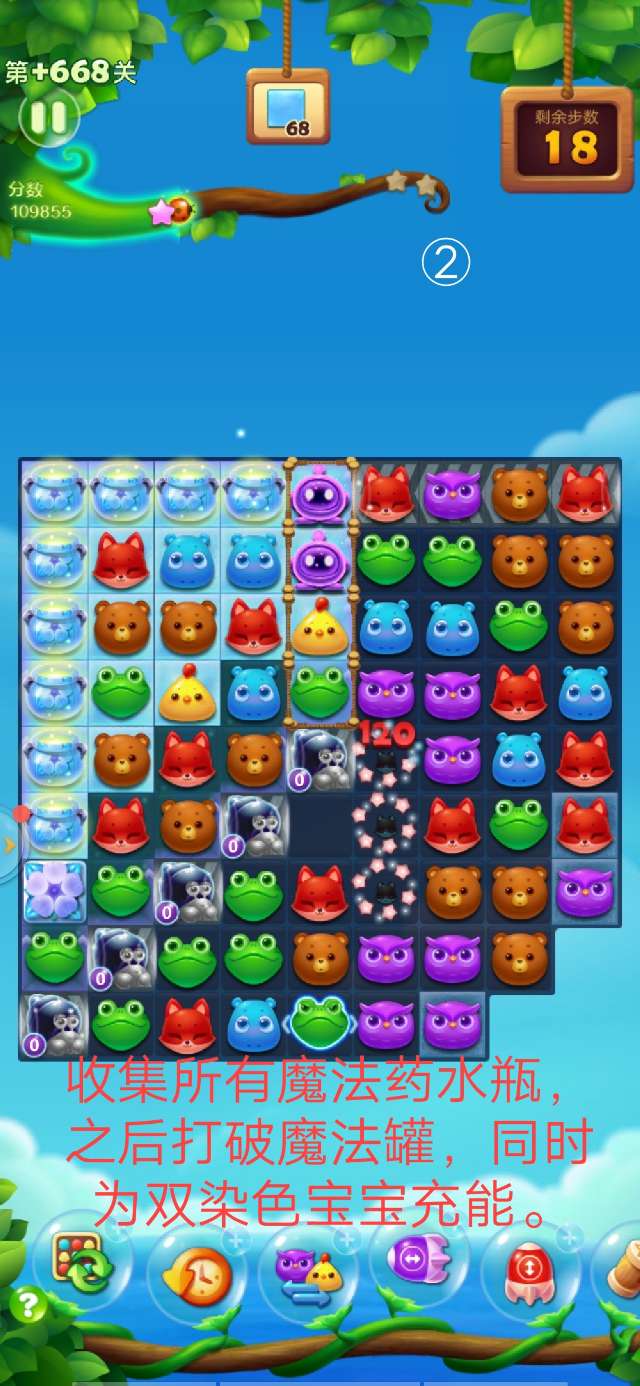Expand the side arrow panel
The width and height of the screenshot is (640, 1386).
point(10,845)
